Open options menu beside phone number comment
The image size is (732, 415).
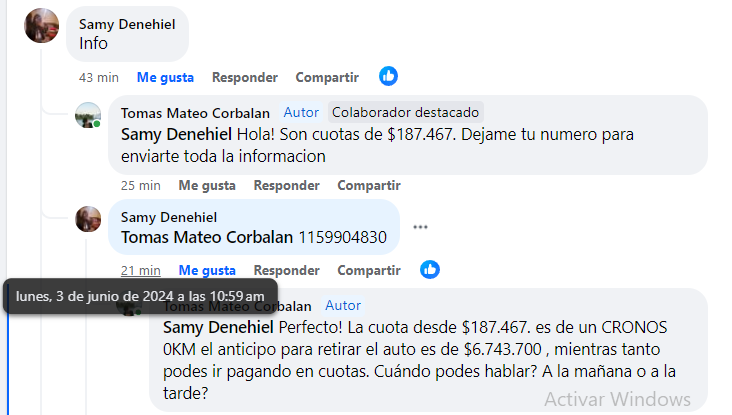click(421, 227)
